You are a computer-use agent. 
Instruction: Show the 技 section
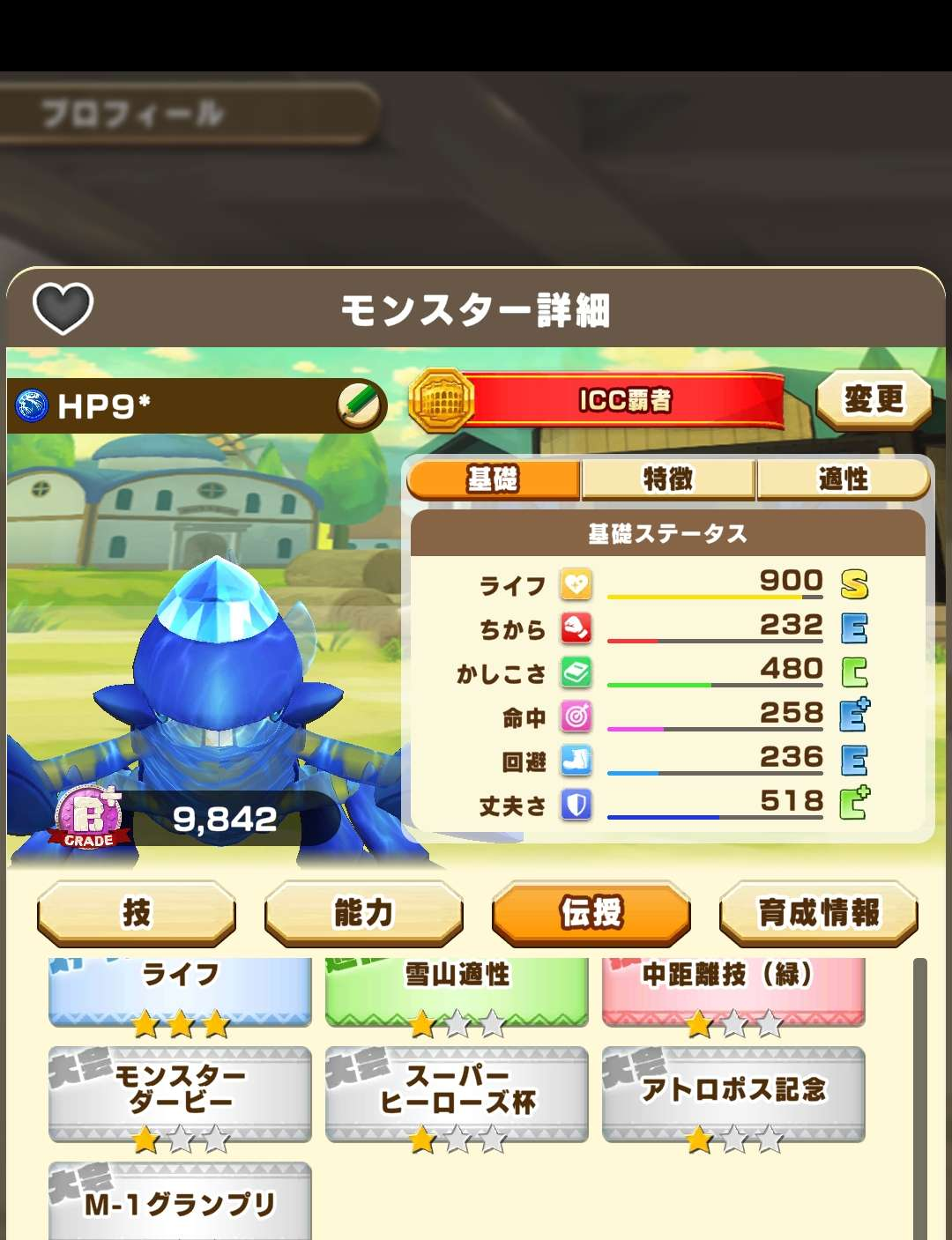point(137,913)
